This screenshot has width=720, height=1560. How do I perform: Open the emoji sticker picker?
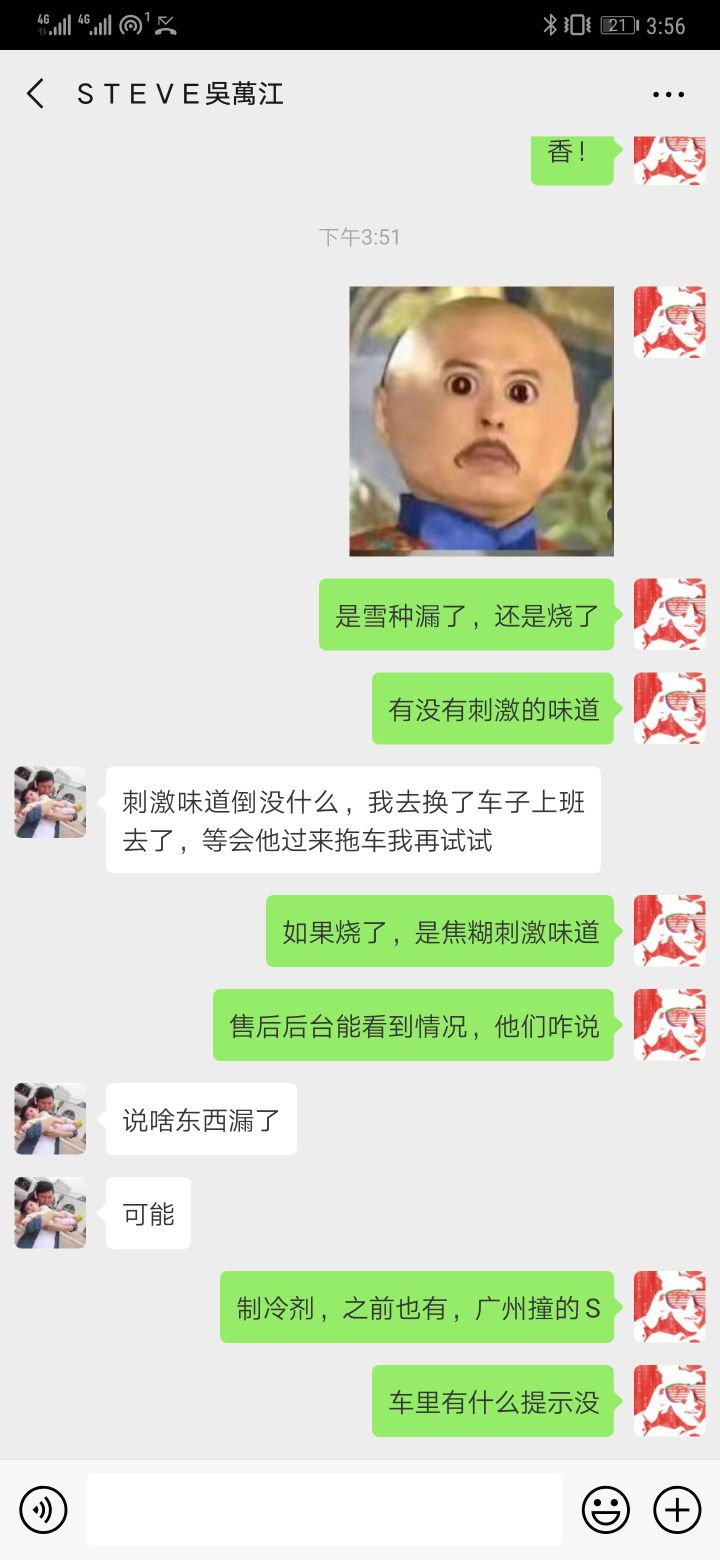tap(607, 1509)
